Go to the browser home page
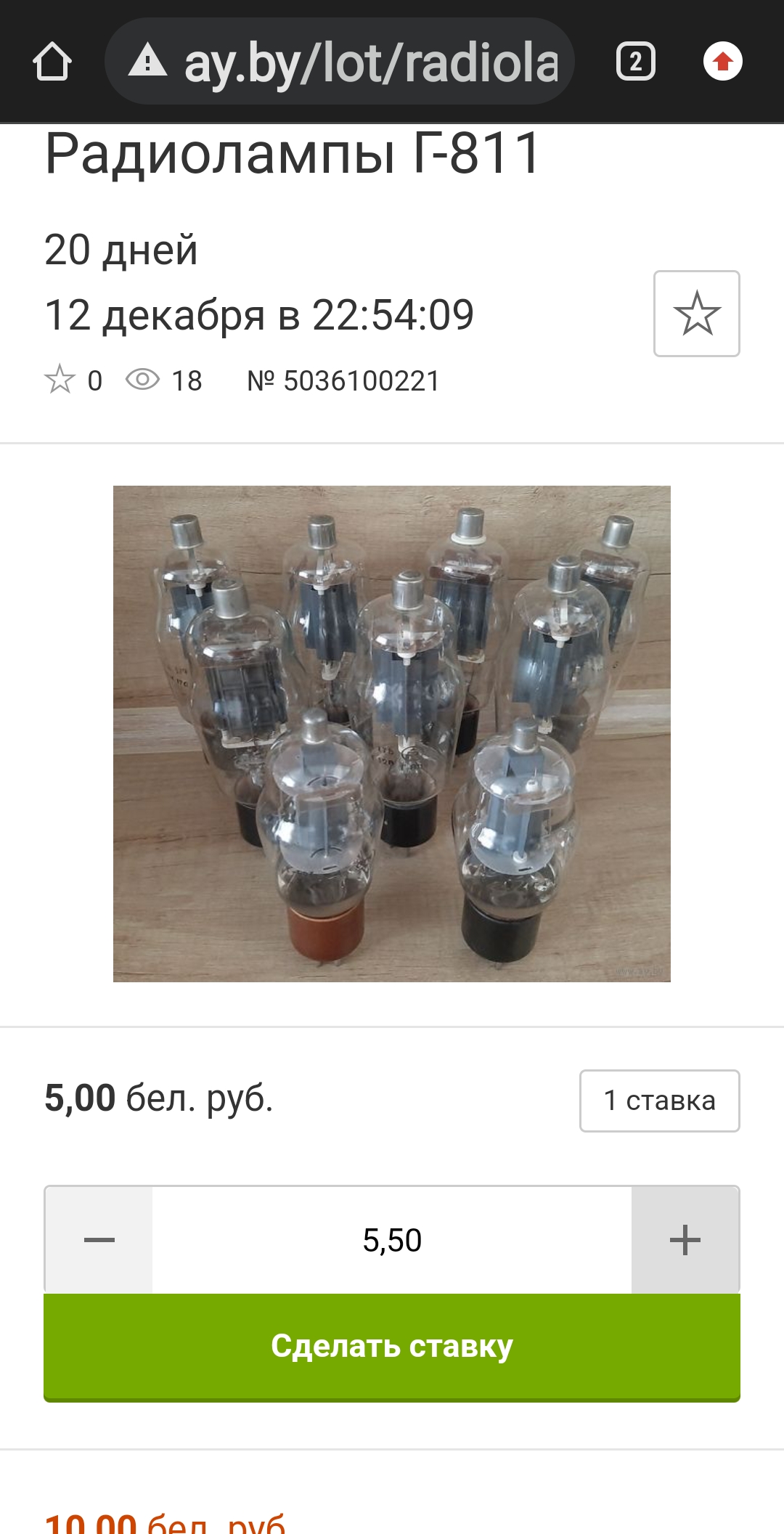 point(52,62)
